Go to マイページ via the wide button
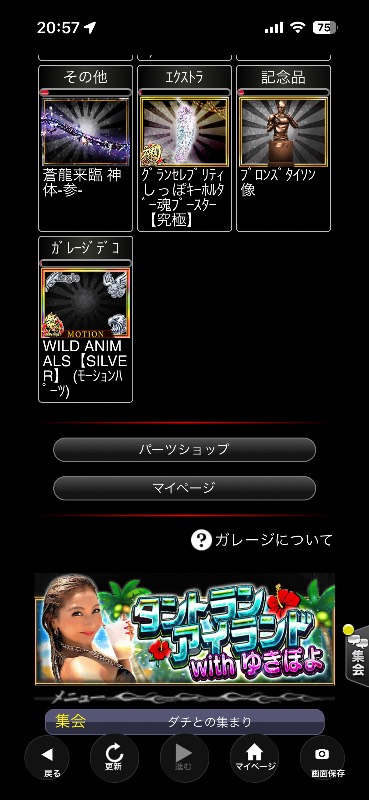Screen dimensions: 369x800 [184, 488]
